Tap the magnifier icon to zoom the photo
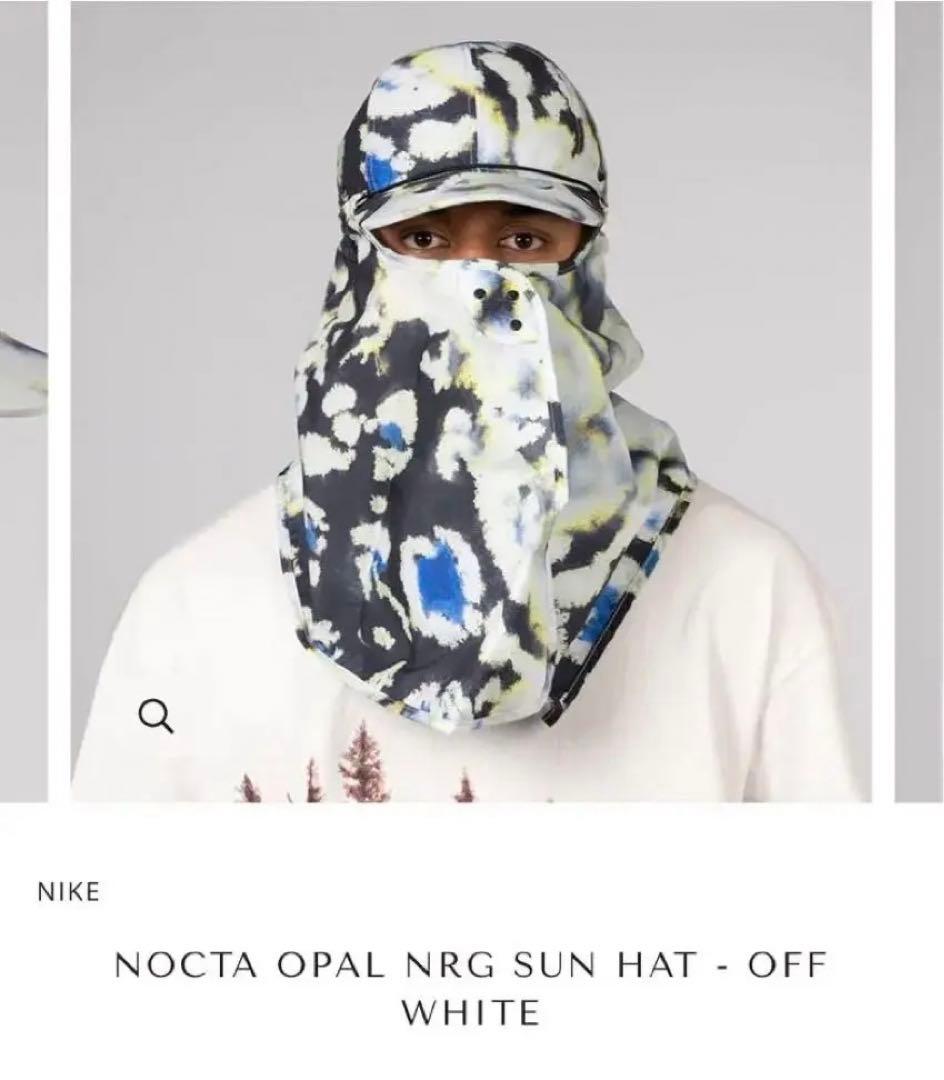The width and height of the screenshot is (944, 1080). pyautogui.click(x=156, y=715)
